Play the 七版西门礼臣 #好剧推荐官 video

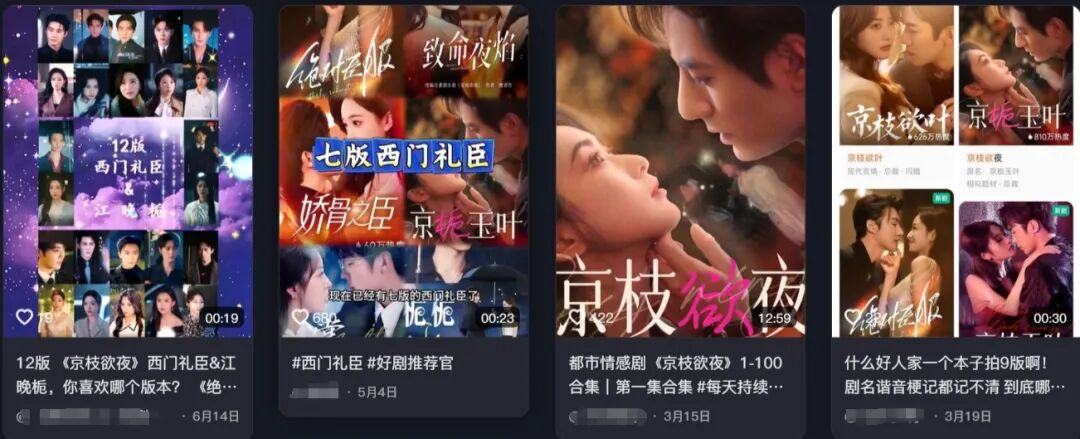tap(403, 172)
